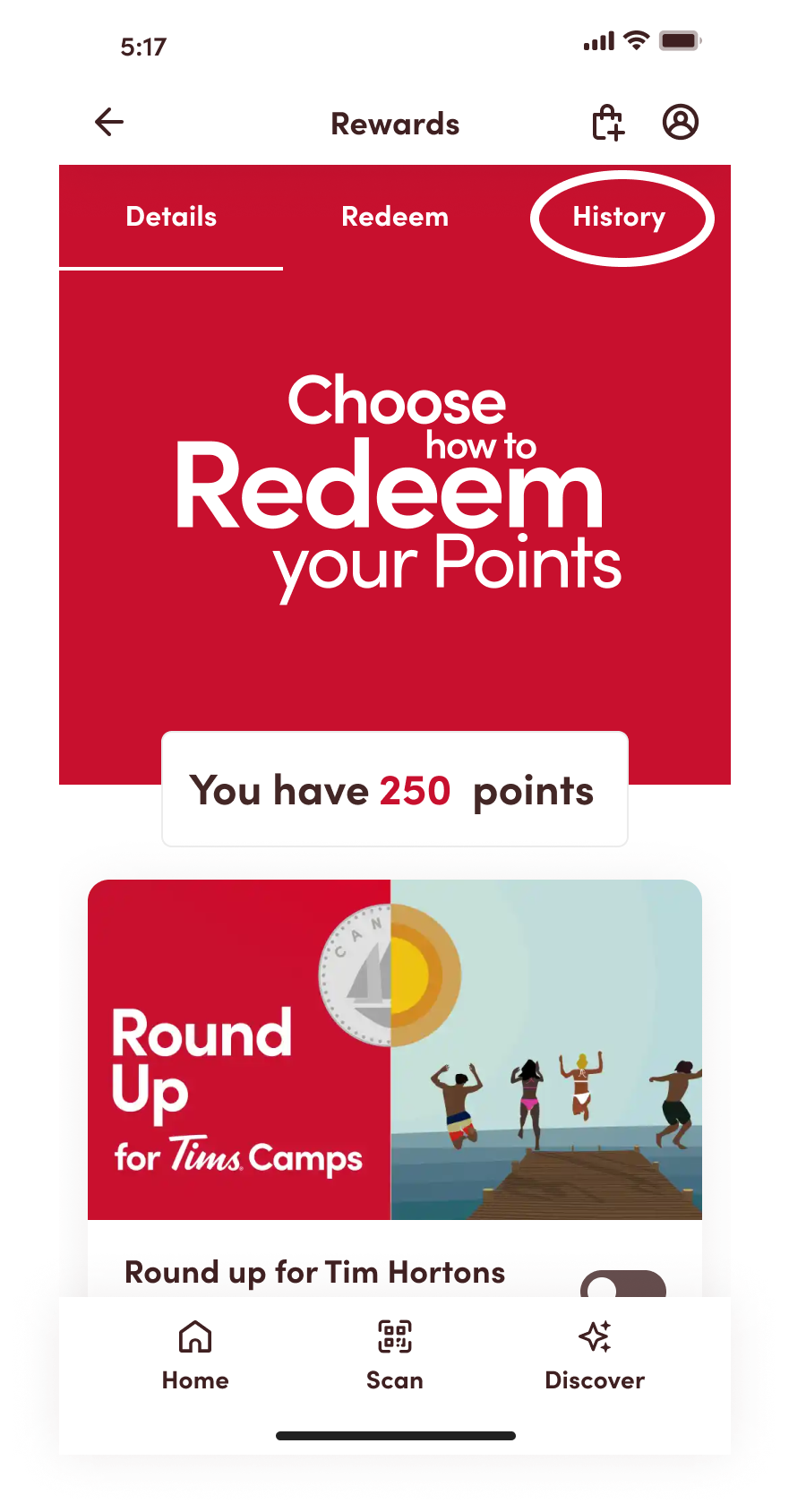Open the account profile icon
This screenshot has height=1512, width=789.
(681, 122)
